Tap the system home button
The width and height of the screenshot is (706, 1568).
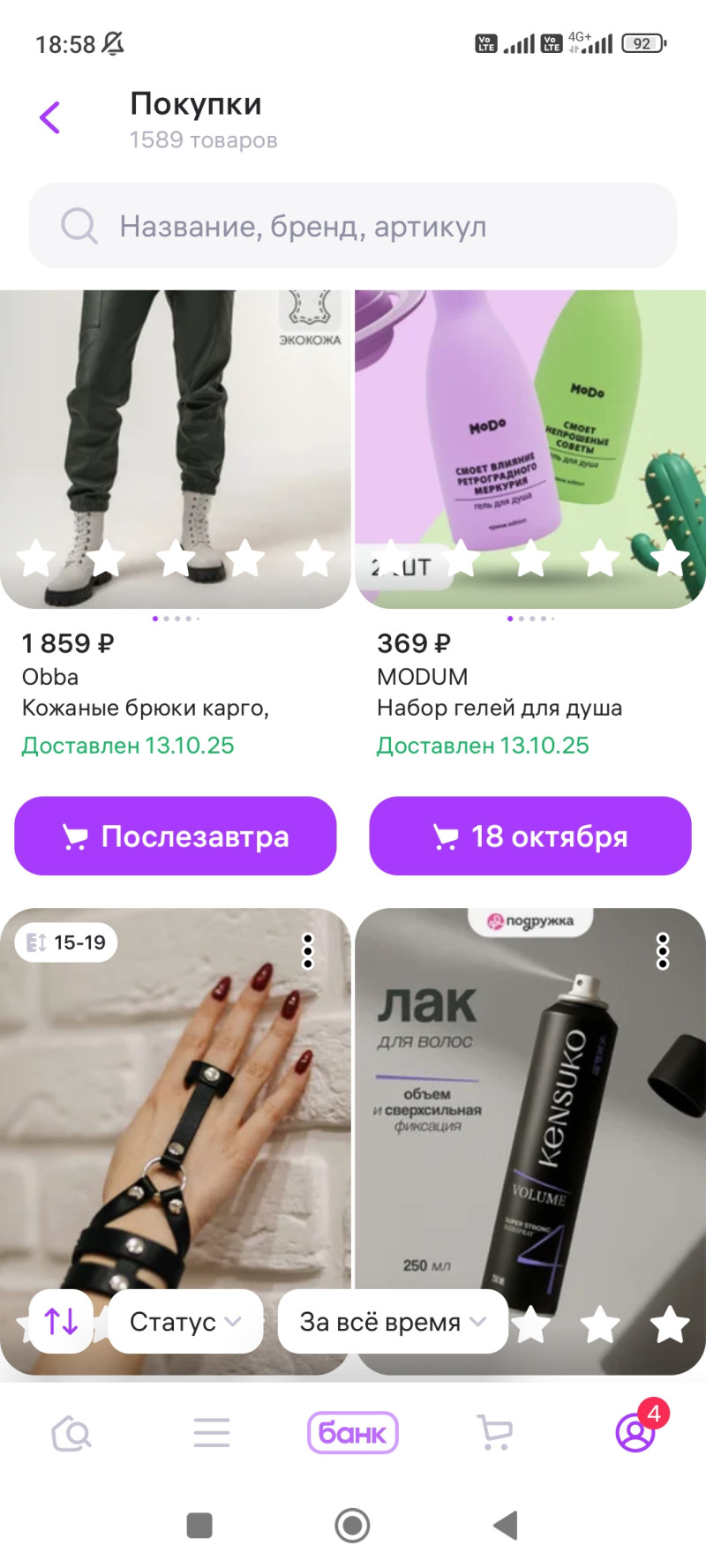[x=352, y=1525]
